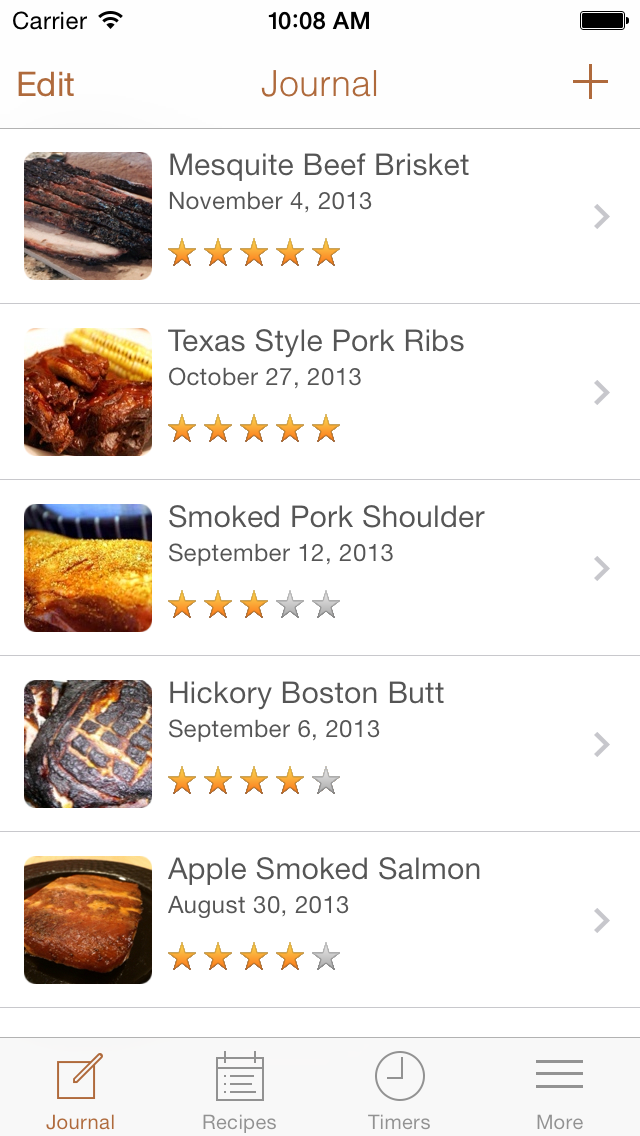Screen dimensions: 640x1136
Task: Open the More tab
Action: [x=560, y=1090]
